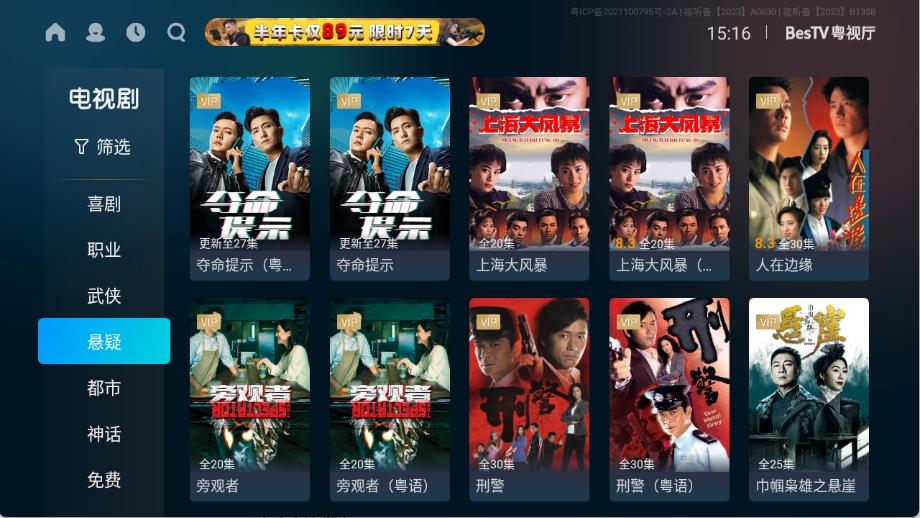Open the search icon

pos(176,33)
